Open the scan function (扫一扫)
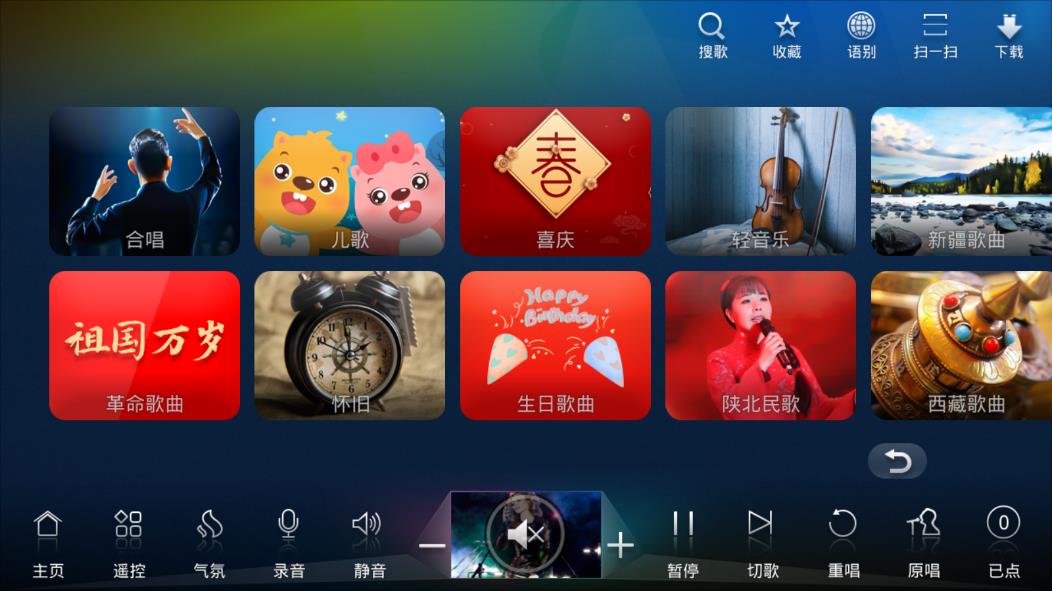The height and width of the screenshot is (591, 1052). pyautogui.click(x=935, y=36)
